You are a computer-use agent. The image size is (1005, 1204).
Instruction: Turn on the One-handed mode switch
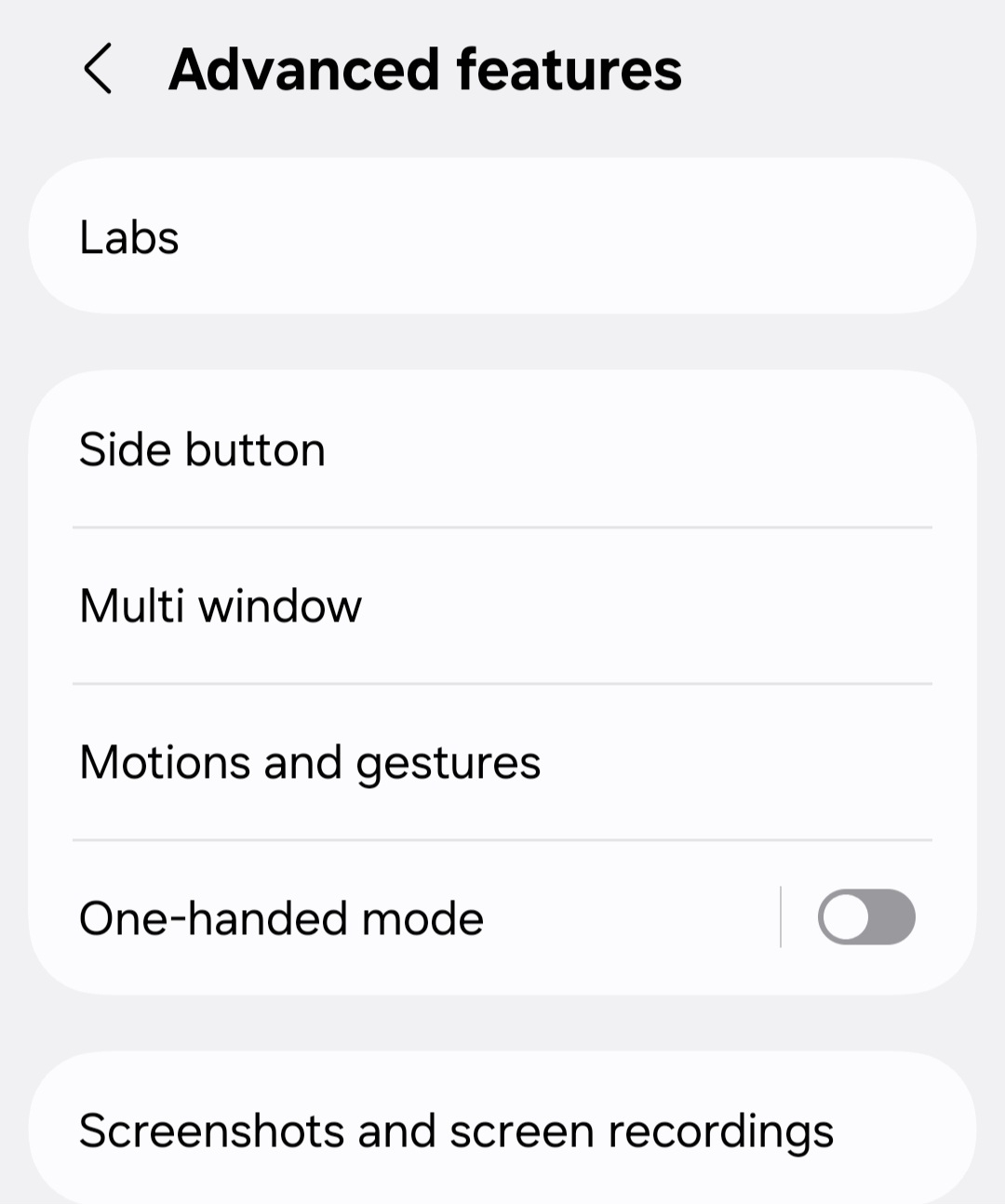click(865, 917)
